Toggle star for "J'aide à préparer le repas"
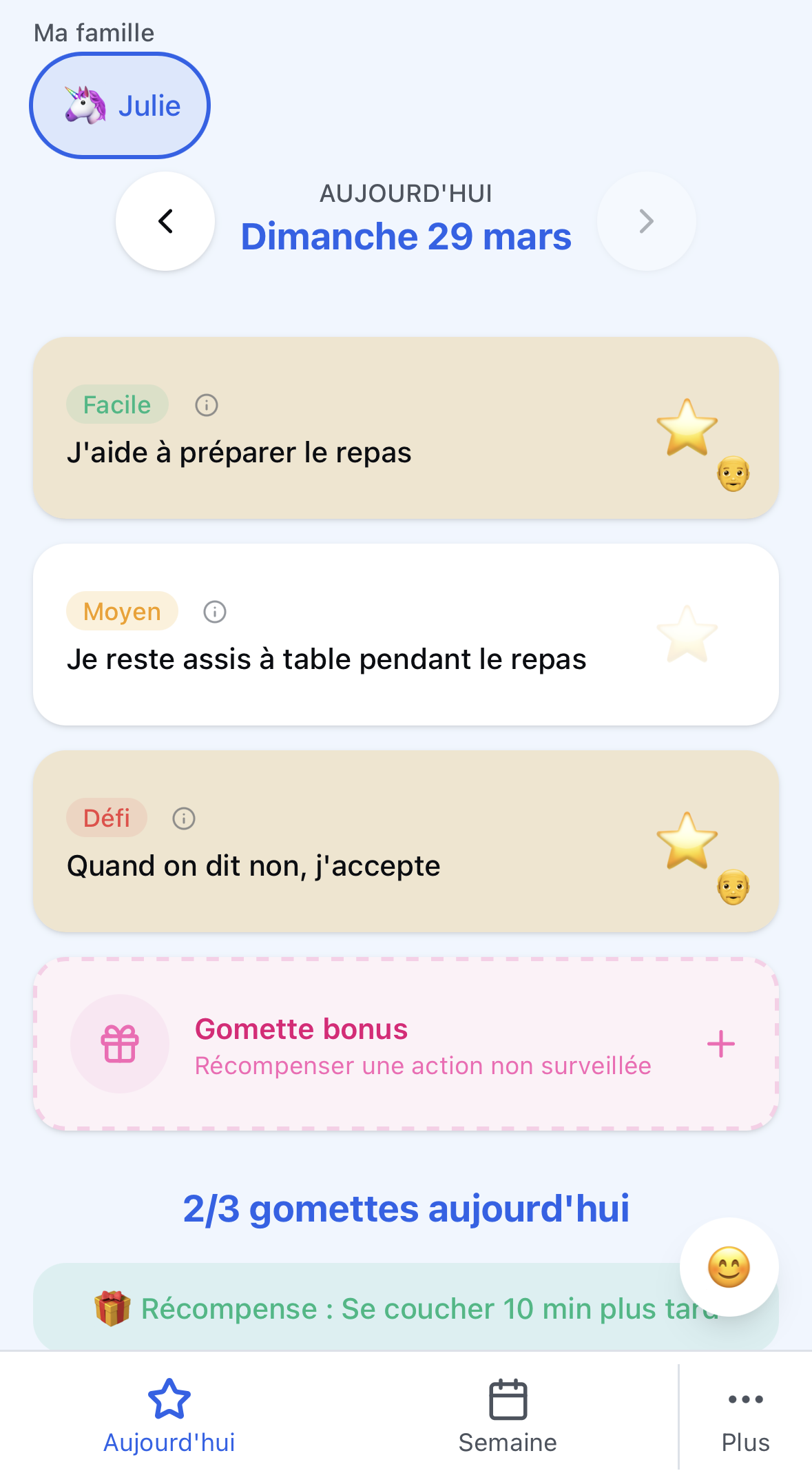Viewport: 812px width, 1482px height. click(687, 429)
